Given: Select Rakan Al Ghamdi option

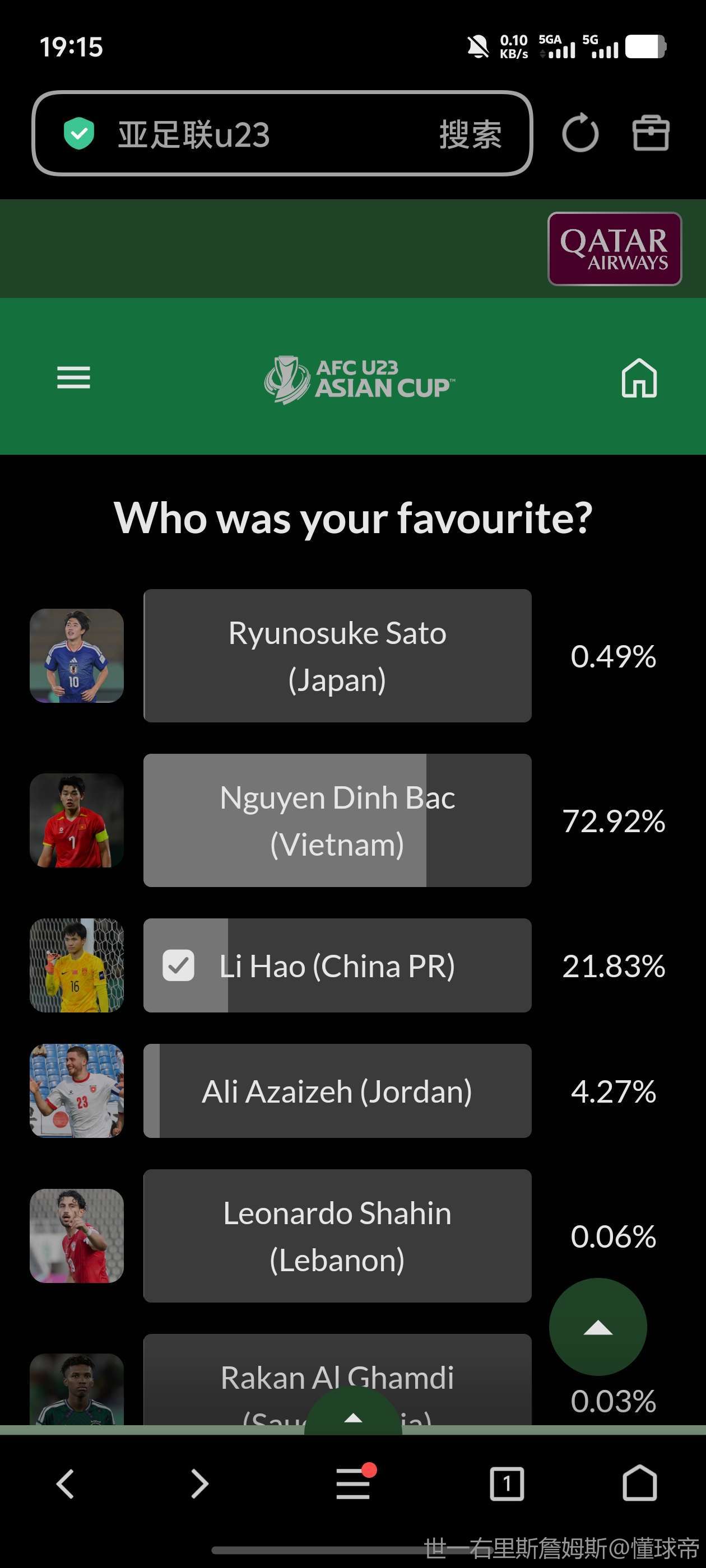Looking at the screenshot, I should (337, 1377).
